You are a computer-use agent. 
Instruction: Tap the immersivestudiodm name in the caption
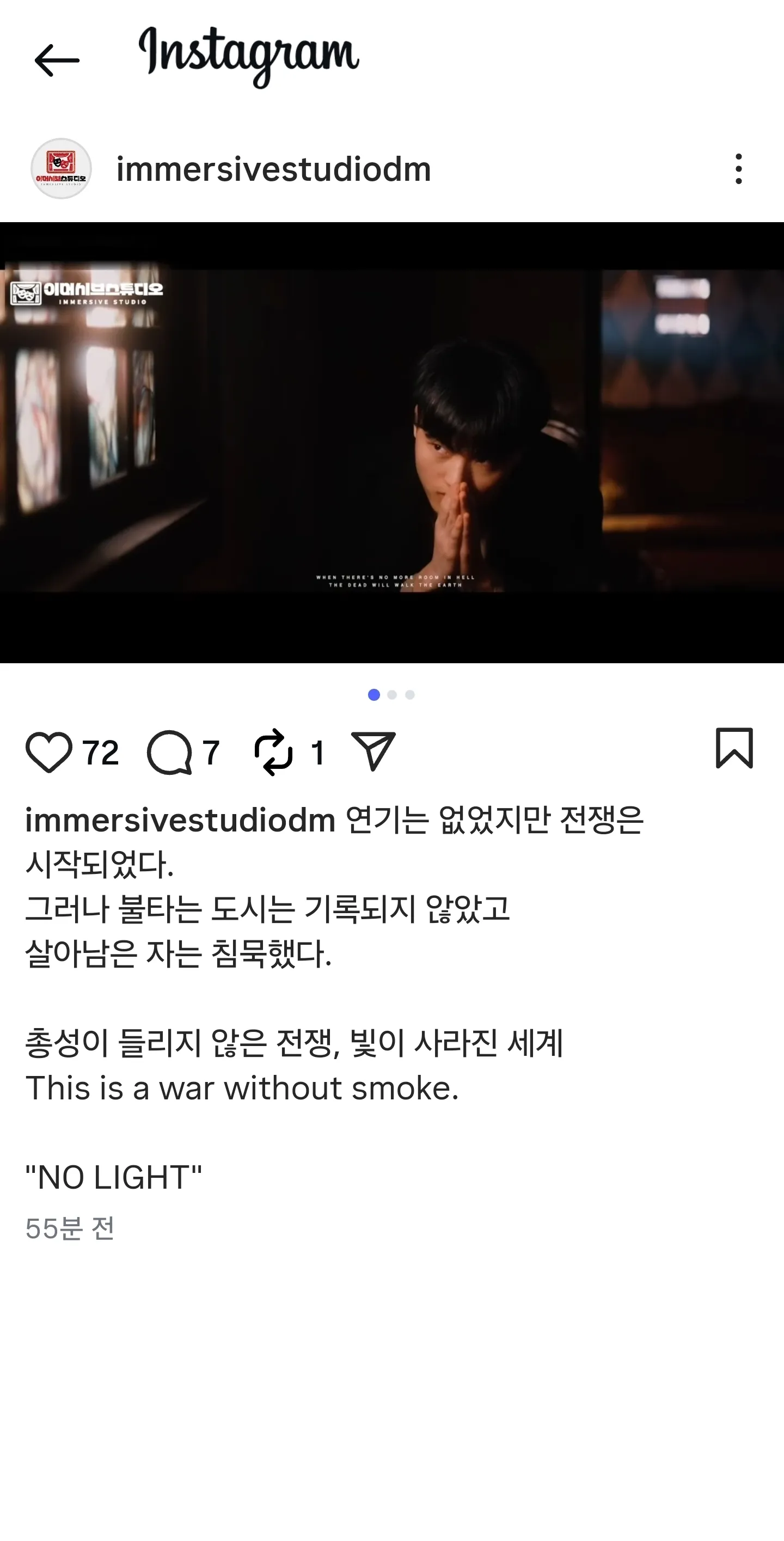[x=180, y=820]
